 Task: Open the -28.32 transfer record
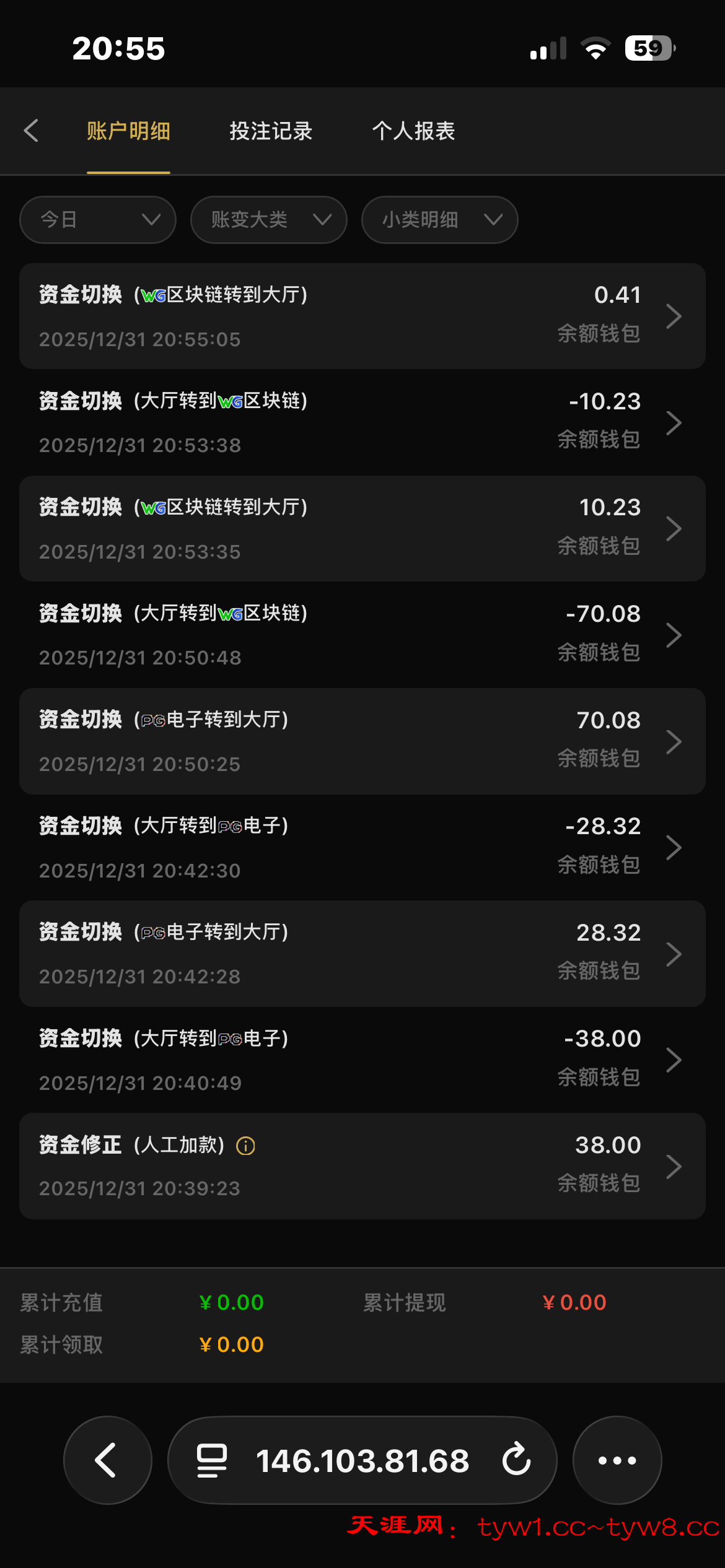[362, 848]
